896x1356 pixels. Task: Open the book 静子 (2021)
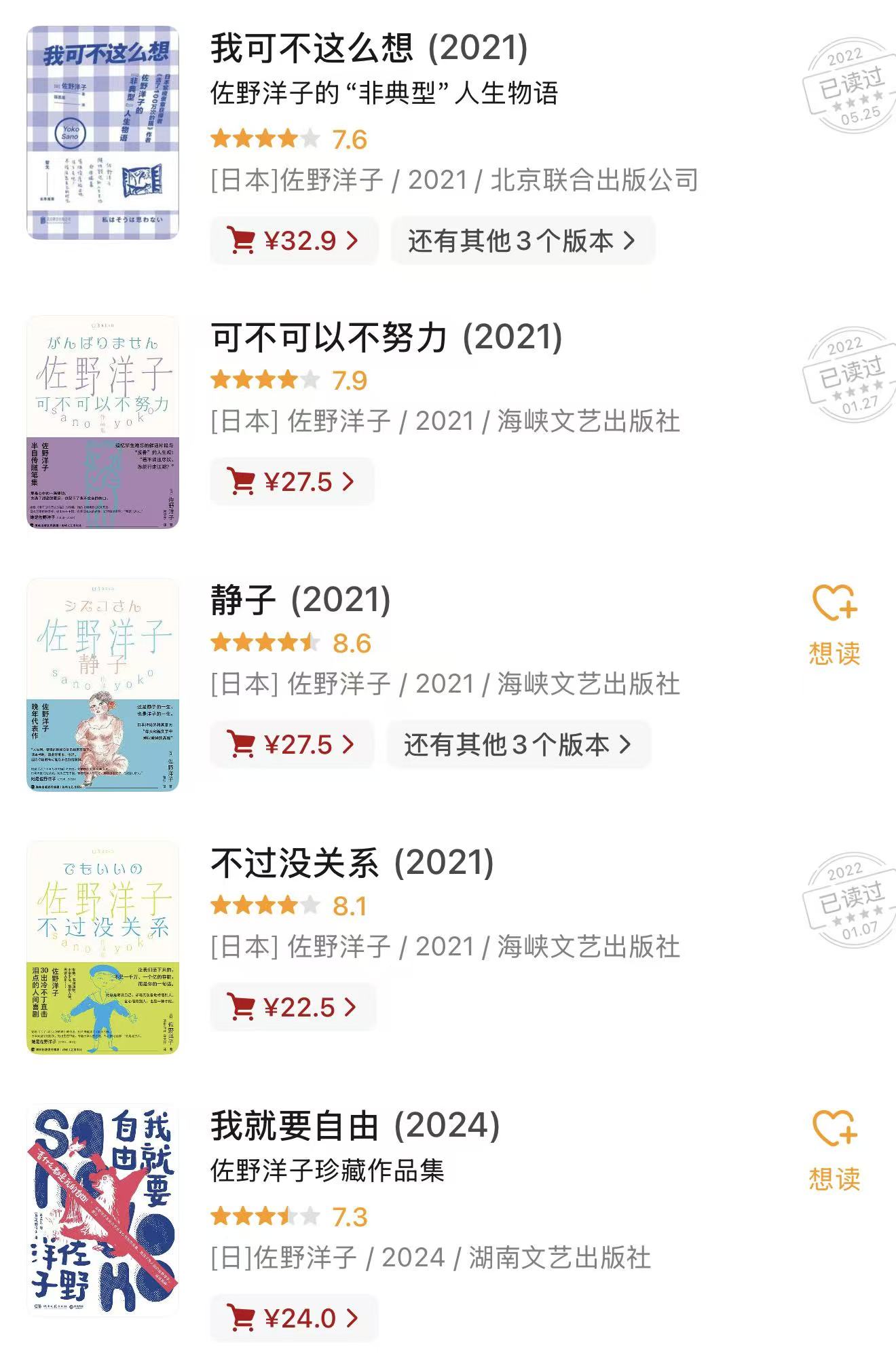tap(300, 601)
